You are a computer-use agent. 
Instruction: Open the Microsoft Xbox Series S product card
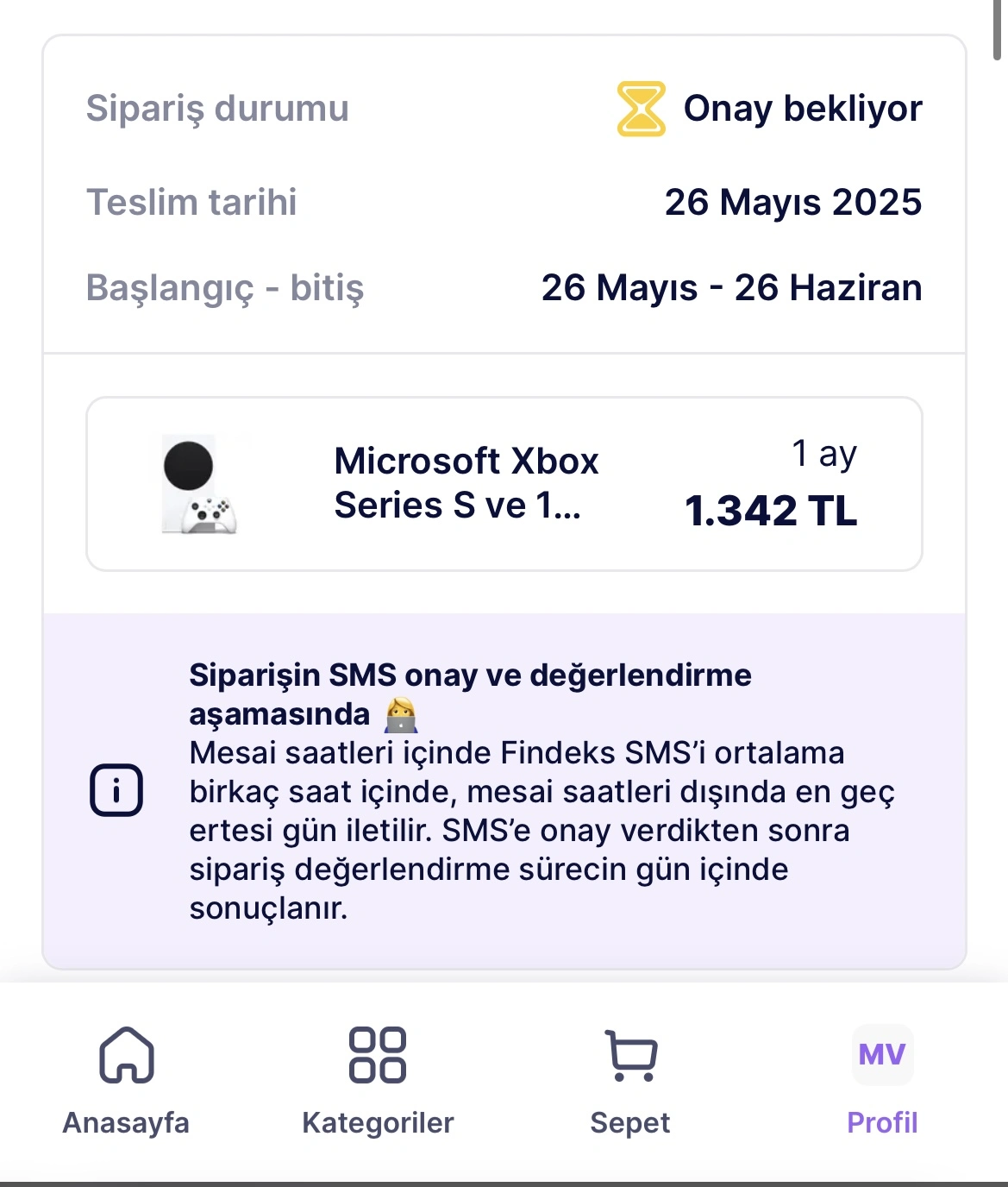(504, 484)
